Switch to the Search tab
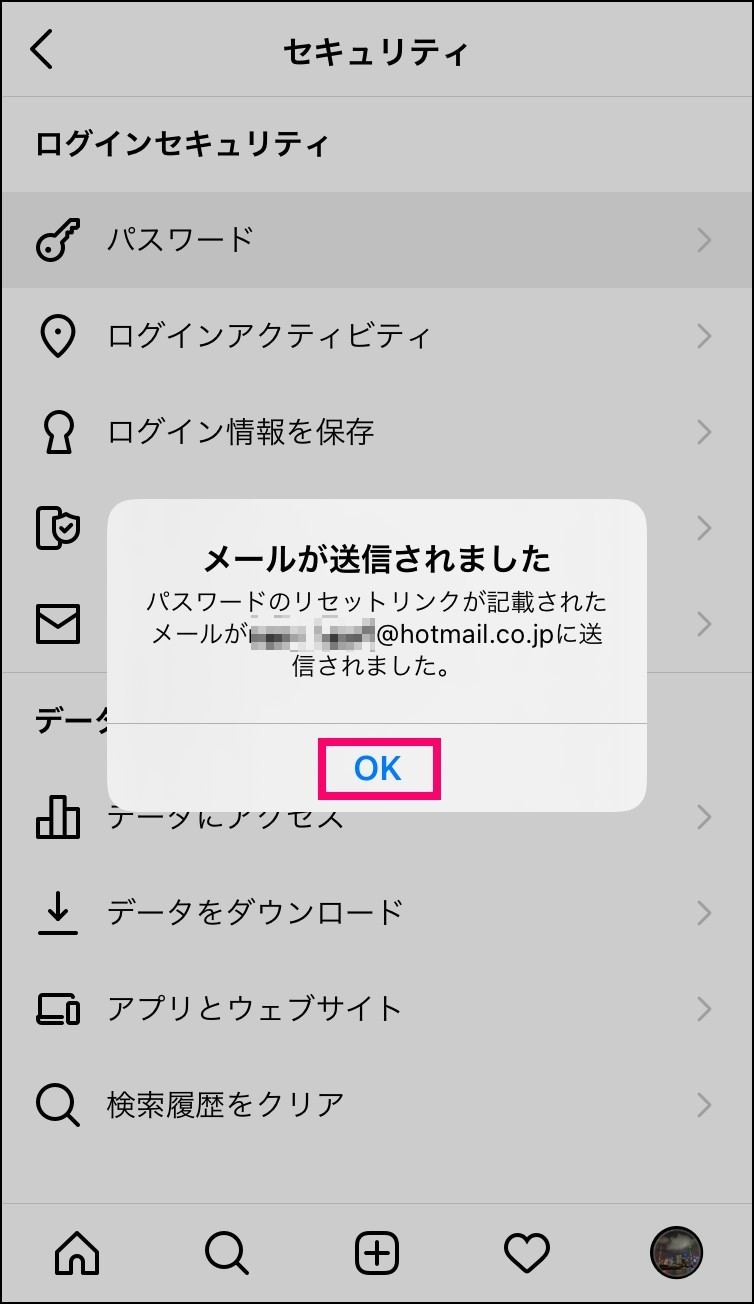Screen dimensions: 754x1304 click(226, 1251)
